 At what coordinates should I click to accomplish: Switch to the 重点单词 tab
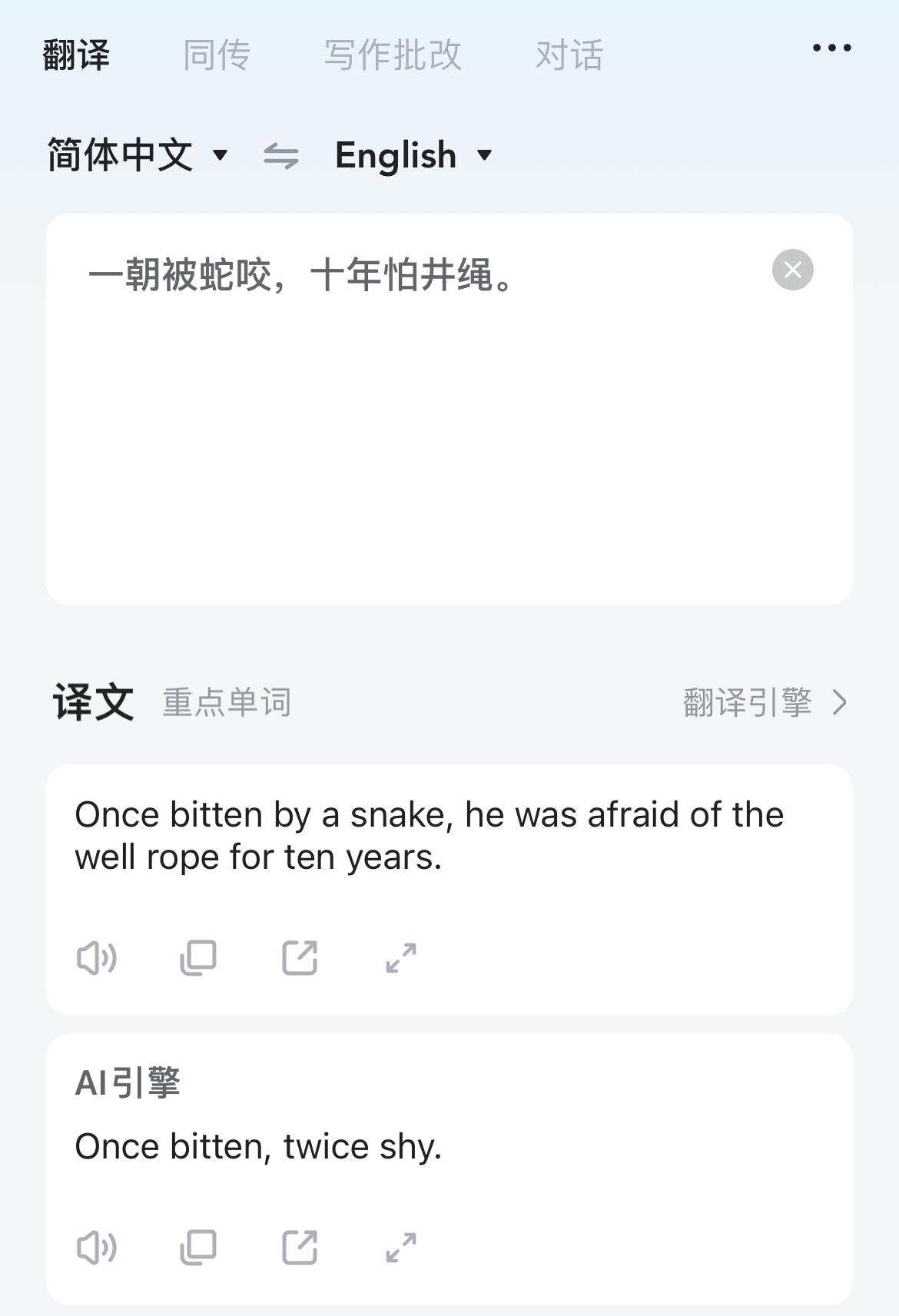pyautogui.click(x=227, y=702)
